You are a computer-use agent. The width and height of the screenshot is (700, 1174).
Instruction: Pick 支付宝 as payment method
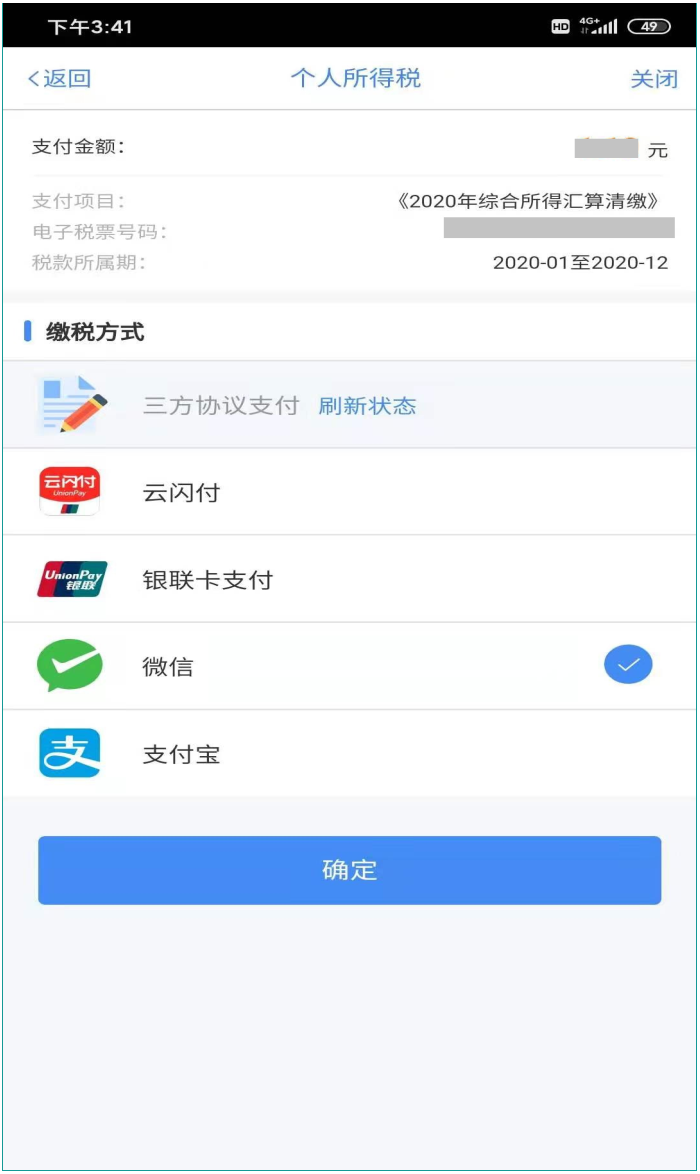(x=350, y=753)
